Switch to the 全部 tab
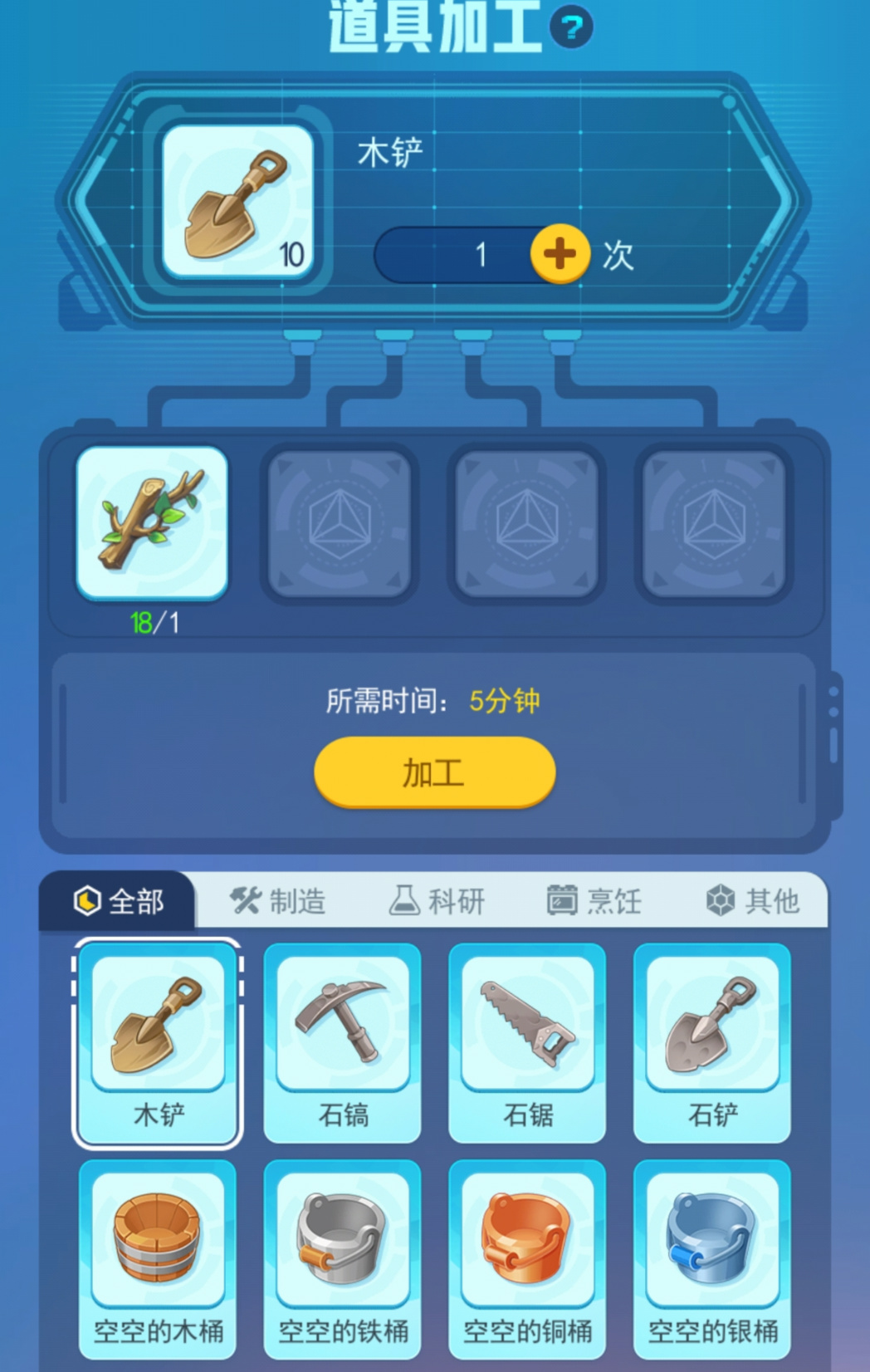This screenshot has height=1372, width=870. pyautogui.click(x=119, y=900)
